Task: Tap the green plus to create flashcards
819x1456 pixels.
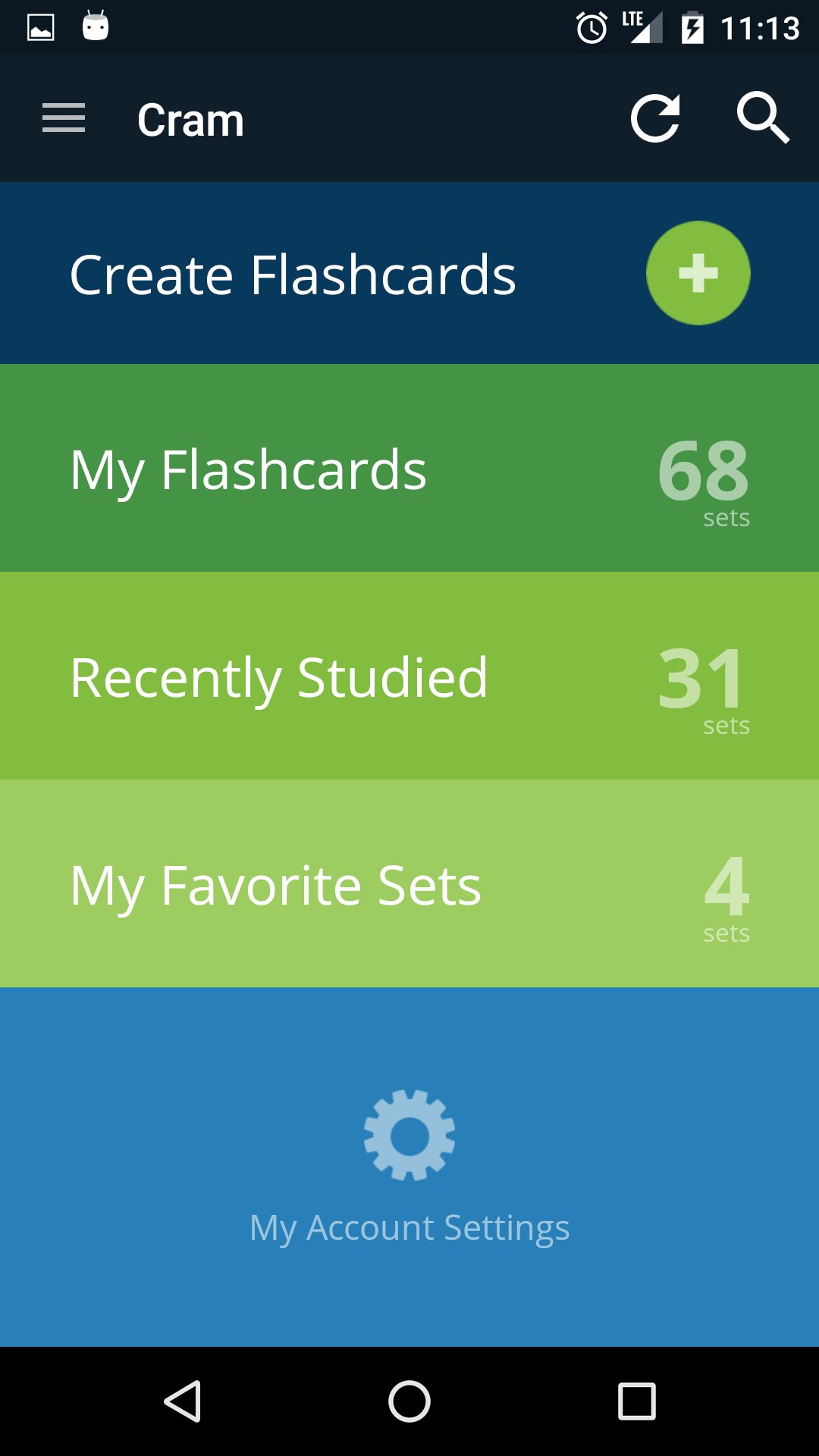Action: click(x=698, y=273)
